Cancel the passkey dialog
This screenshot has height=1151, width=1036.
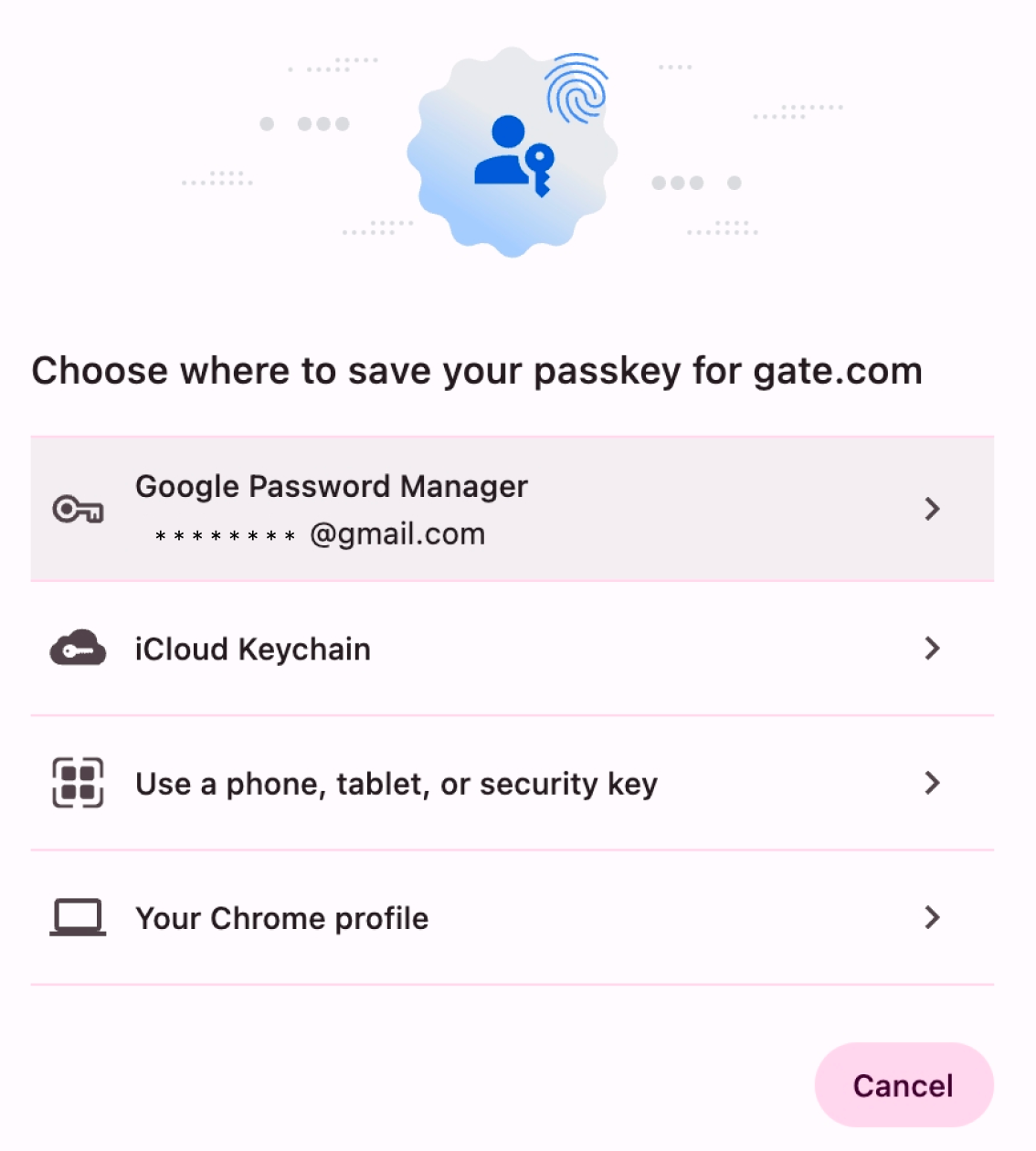903,1085
